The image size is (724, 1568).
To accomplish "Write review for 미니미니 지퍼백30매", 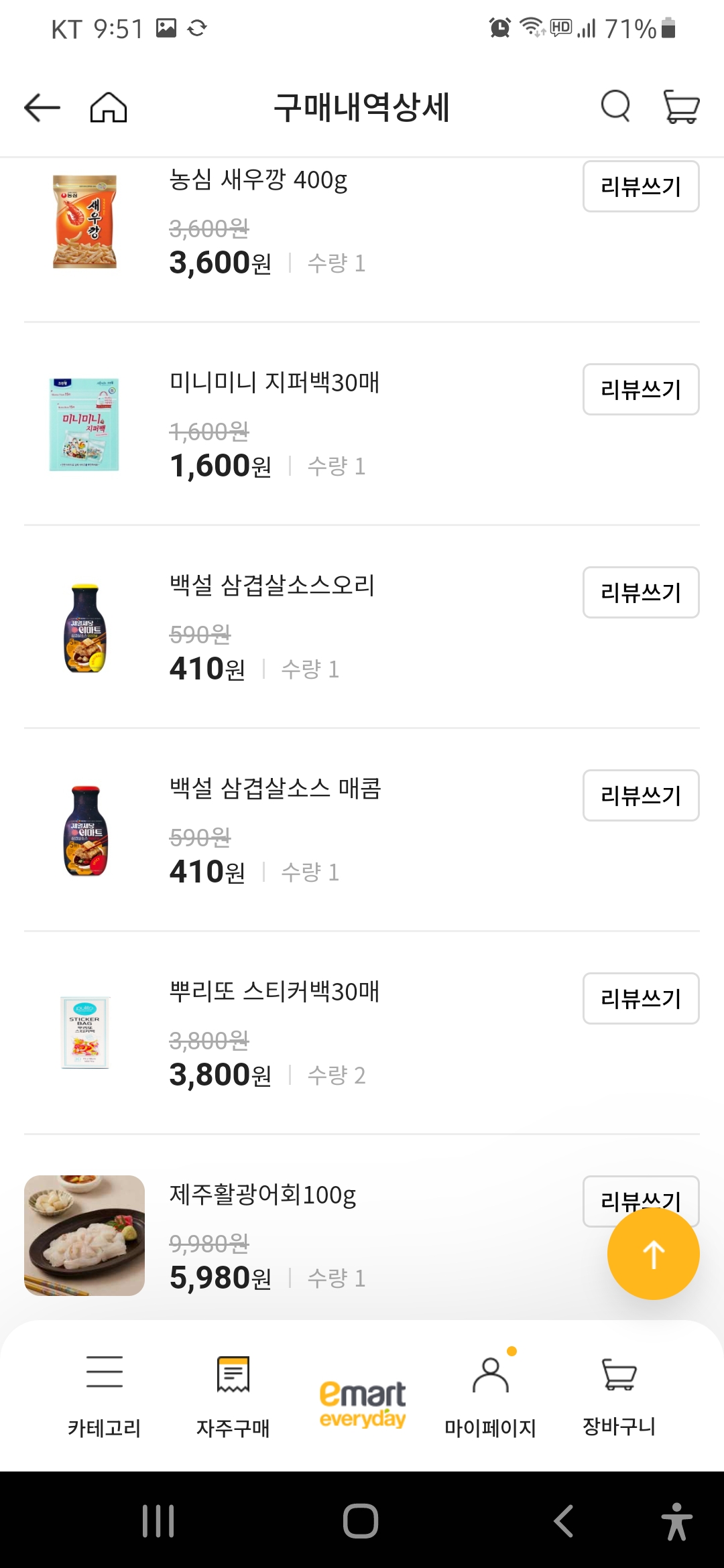I will click(x=640, y=390).
